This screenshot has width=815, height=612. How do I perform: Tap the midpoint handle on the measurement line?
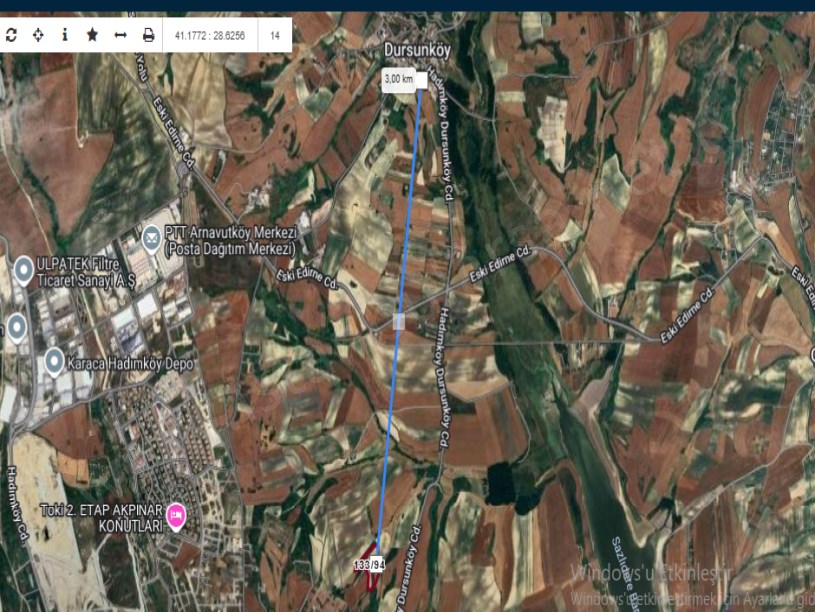(x=399, y=321)
